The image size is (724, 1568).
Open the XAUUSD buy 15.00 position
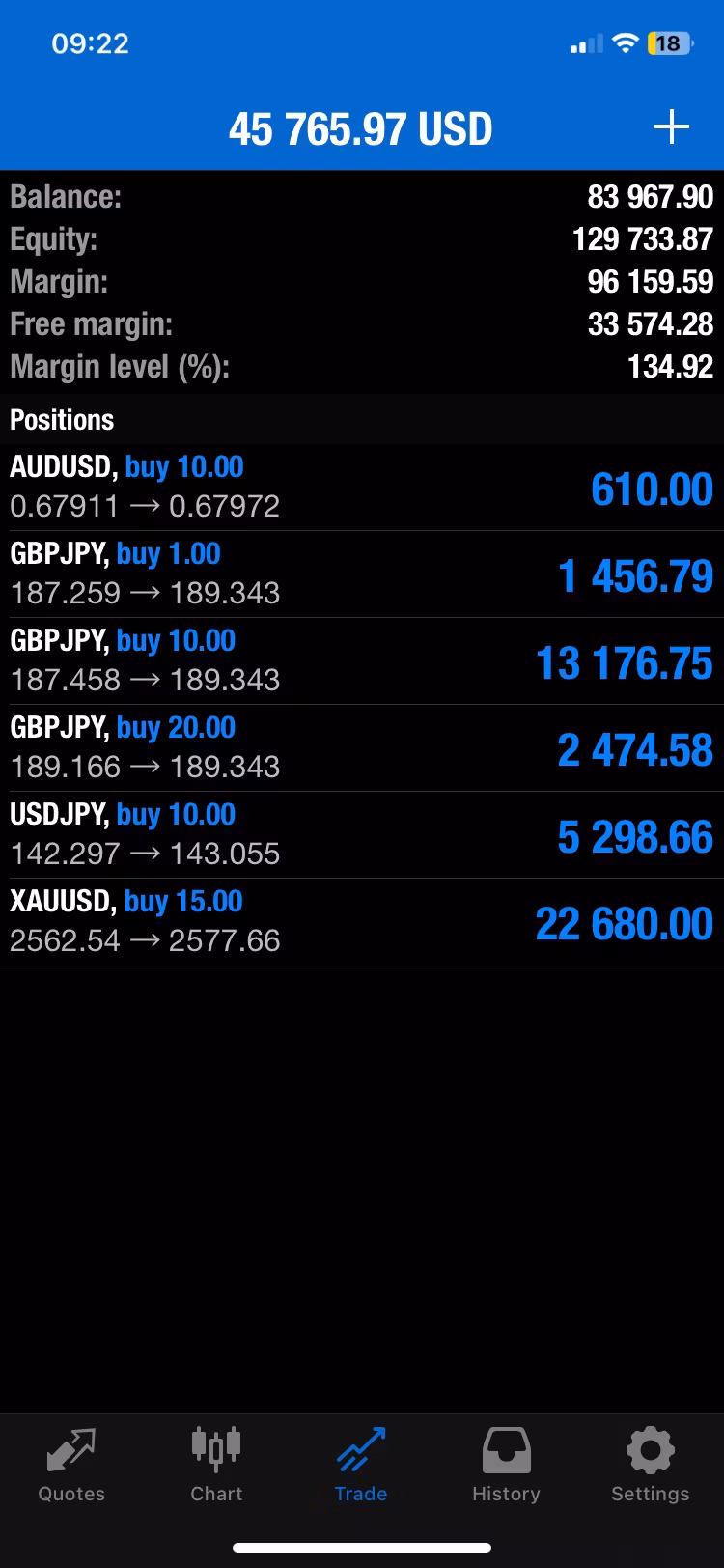pyautogui.click(x=362, y=922)
